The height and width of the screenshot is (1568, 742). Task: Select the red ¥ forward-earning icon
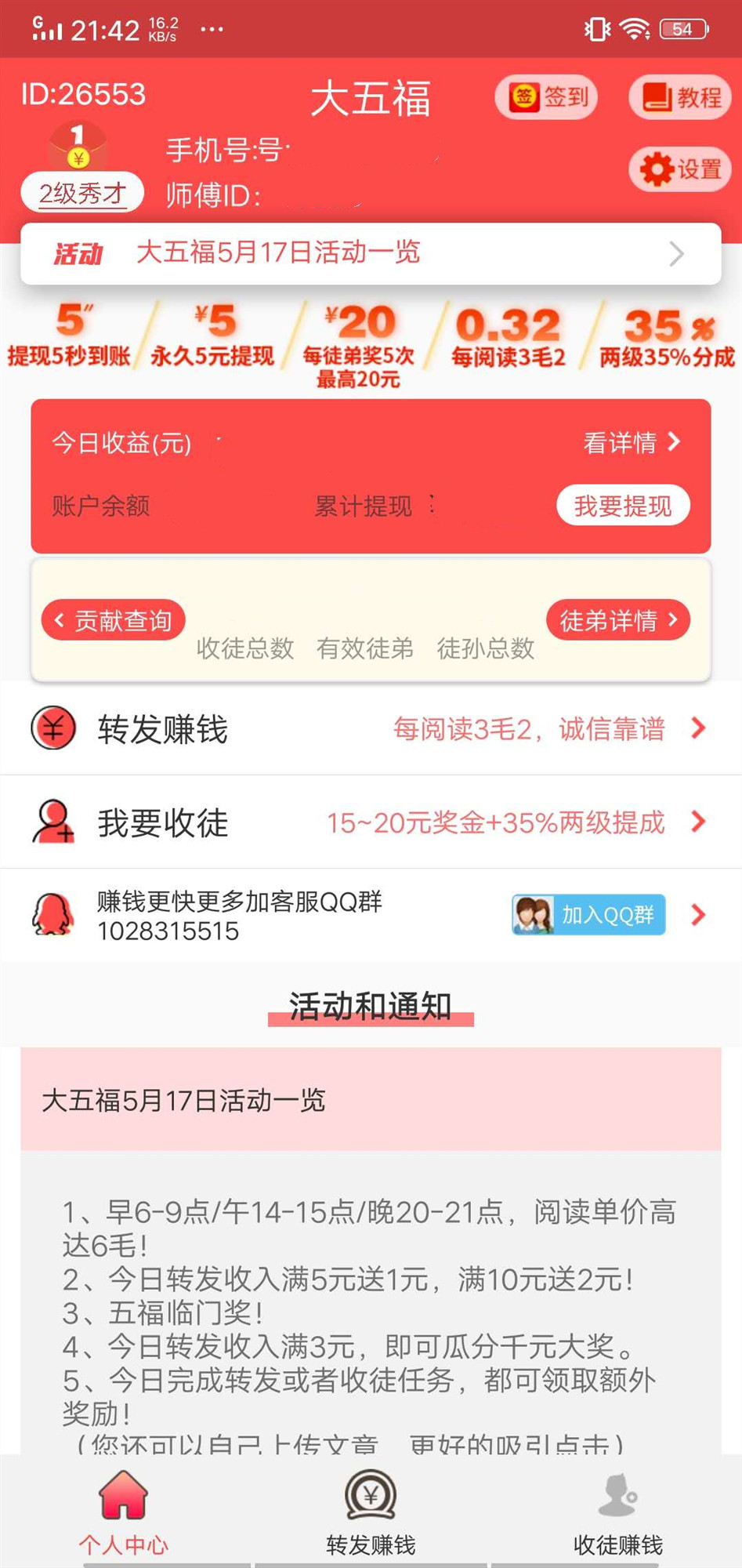coord(52,728)
